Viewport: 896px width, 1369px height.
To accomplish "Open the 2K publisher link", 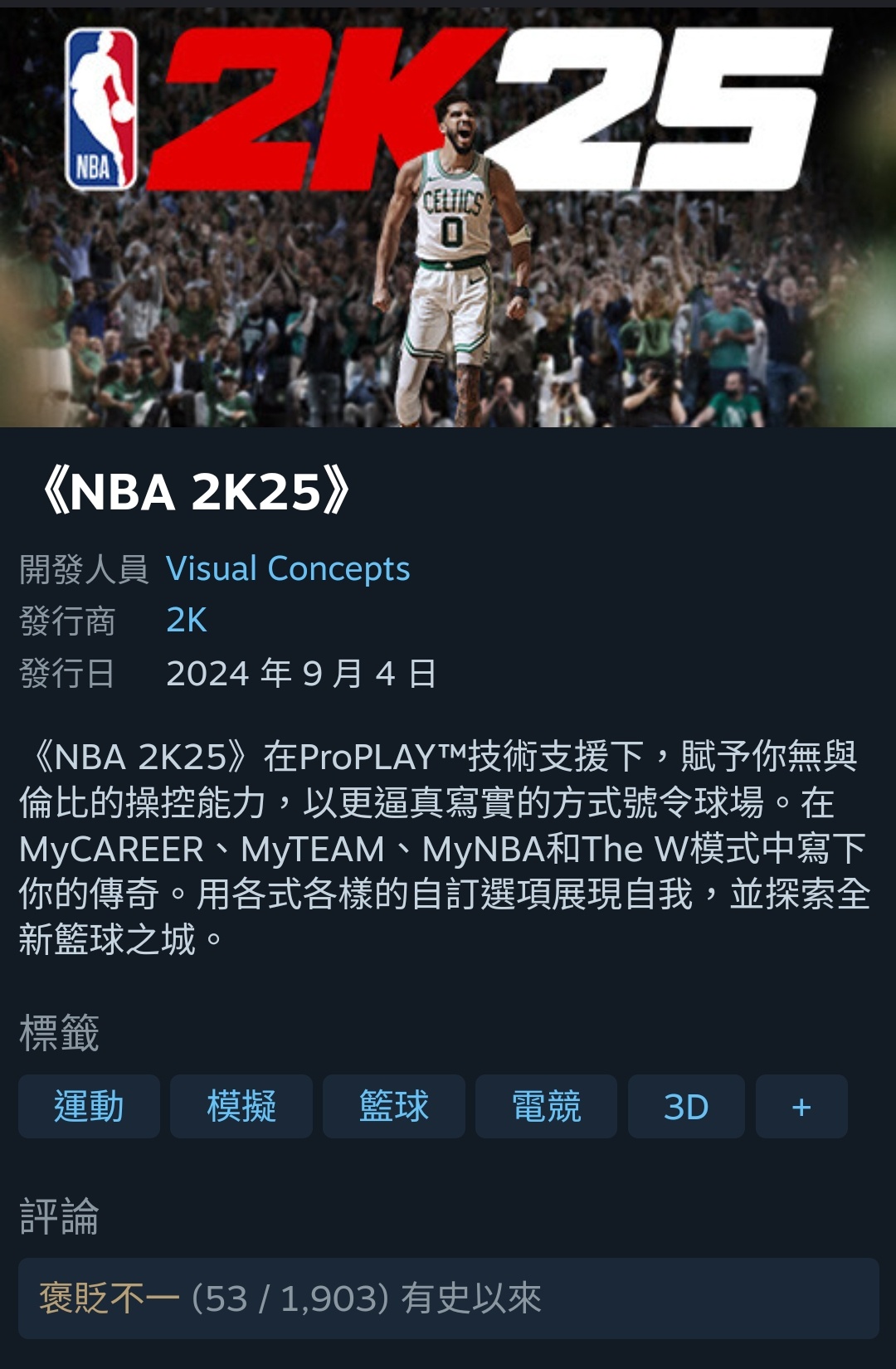I will click(x=187, y=621).
